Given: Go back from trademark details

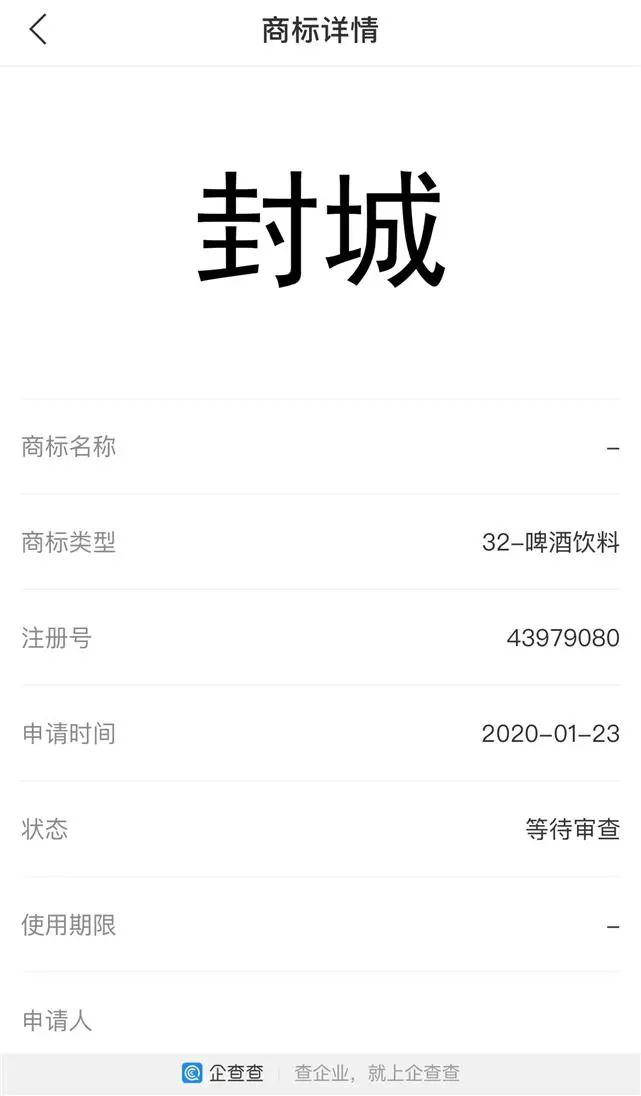Looking at the screenshot, I should 38,30.
